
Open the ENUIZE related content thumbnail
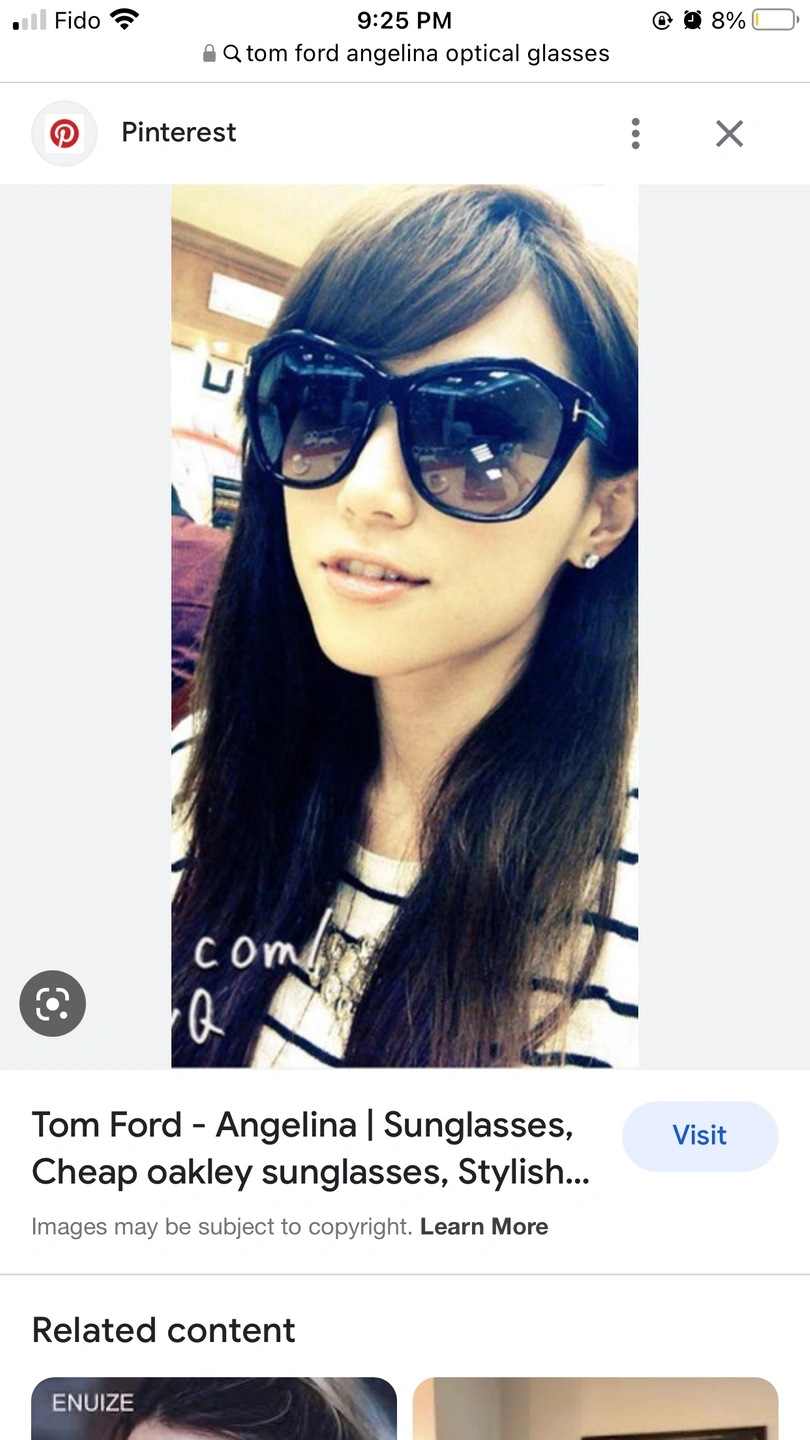[214, 1408]
